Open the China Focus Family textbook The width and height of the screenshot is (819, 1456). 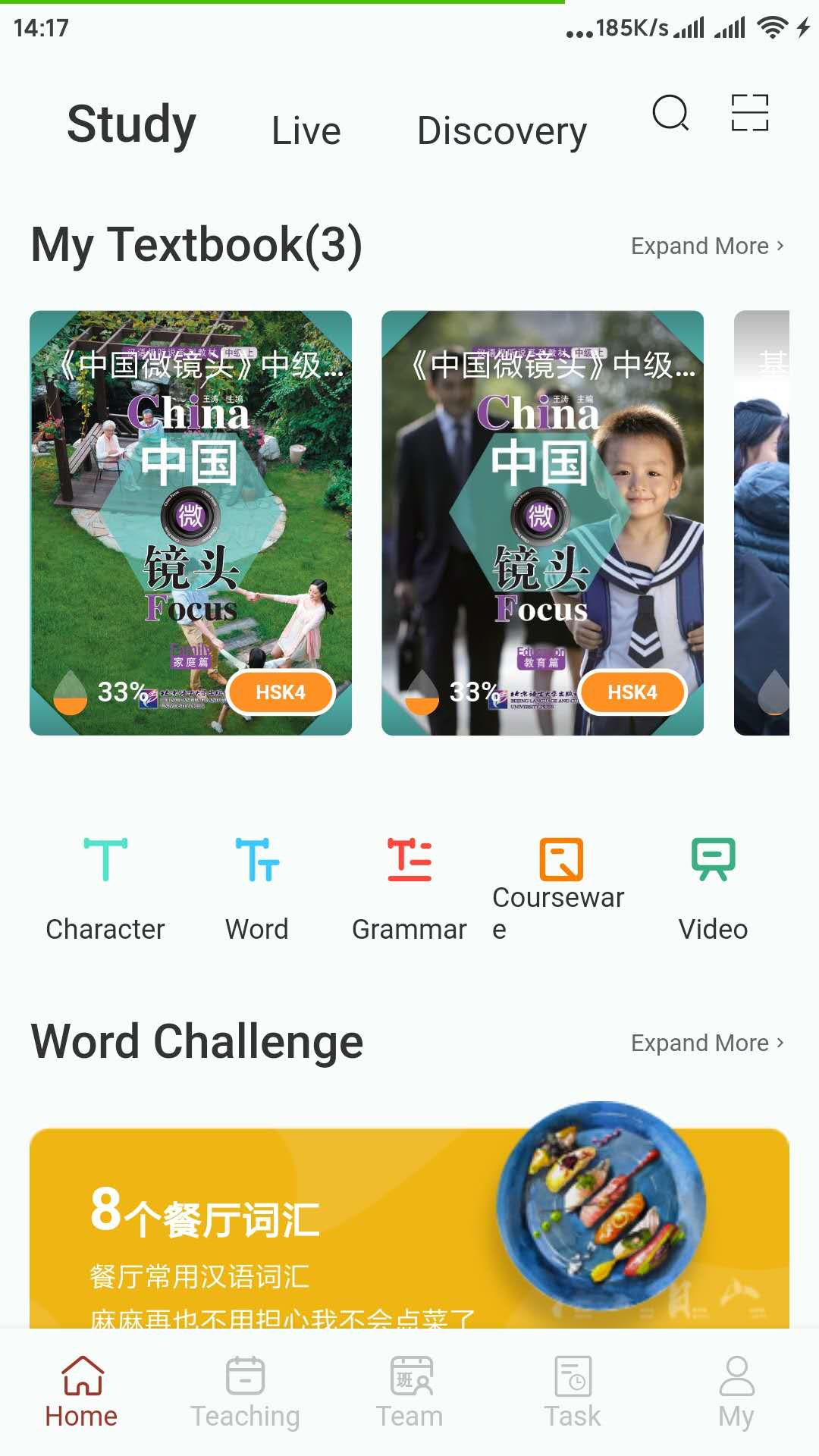[190, 522]
